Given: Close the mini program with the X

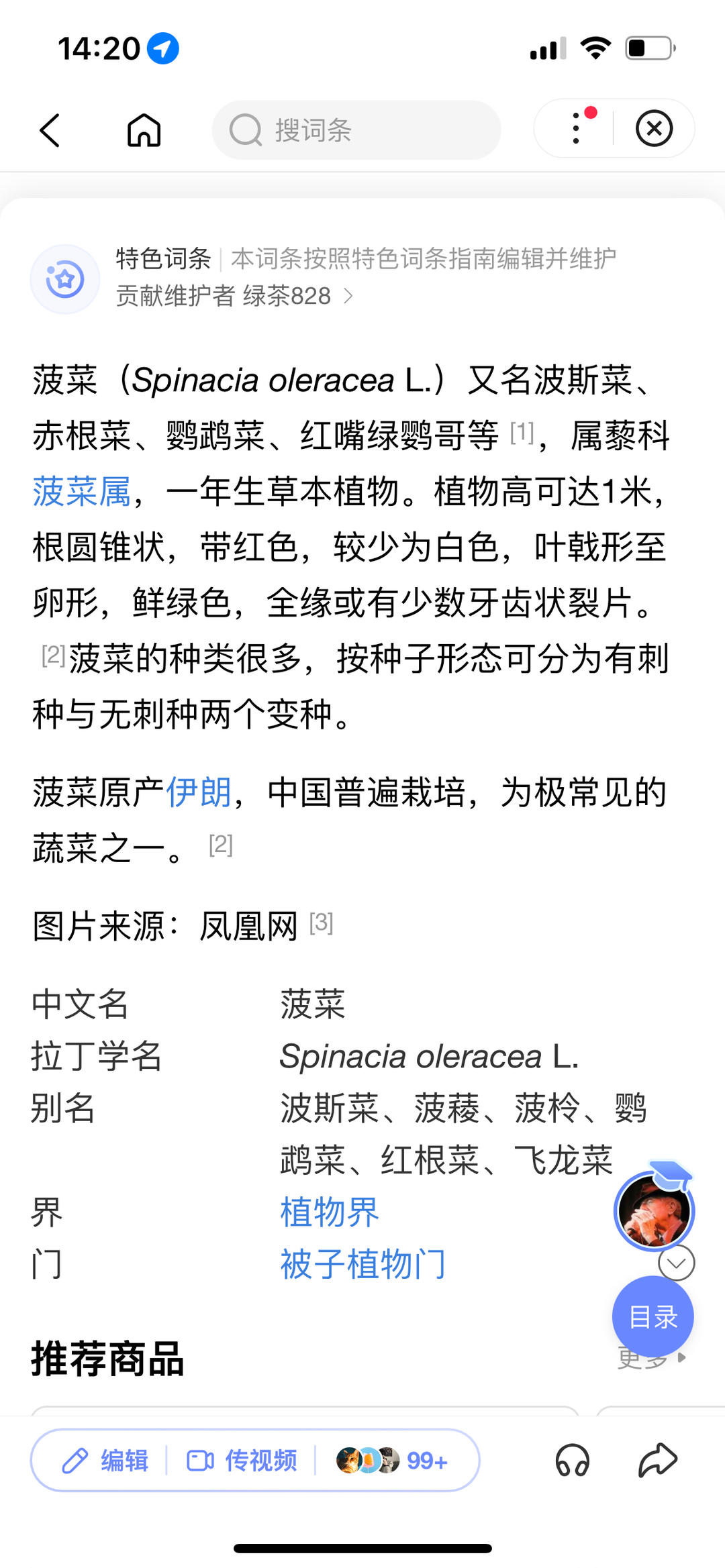Looking at the screenshot, I should click(654, 128).
